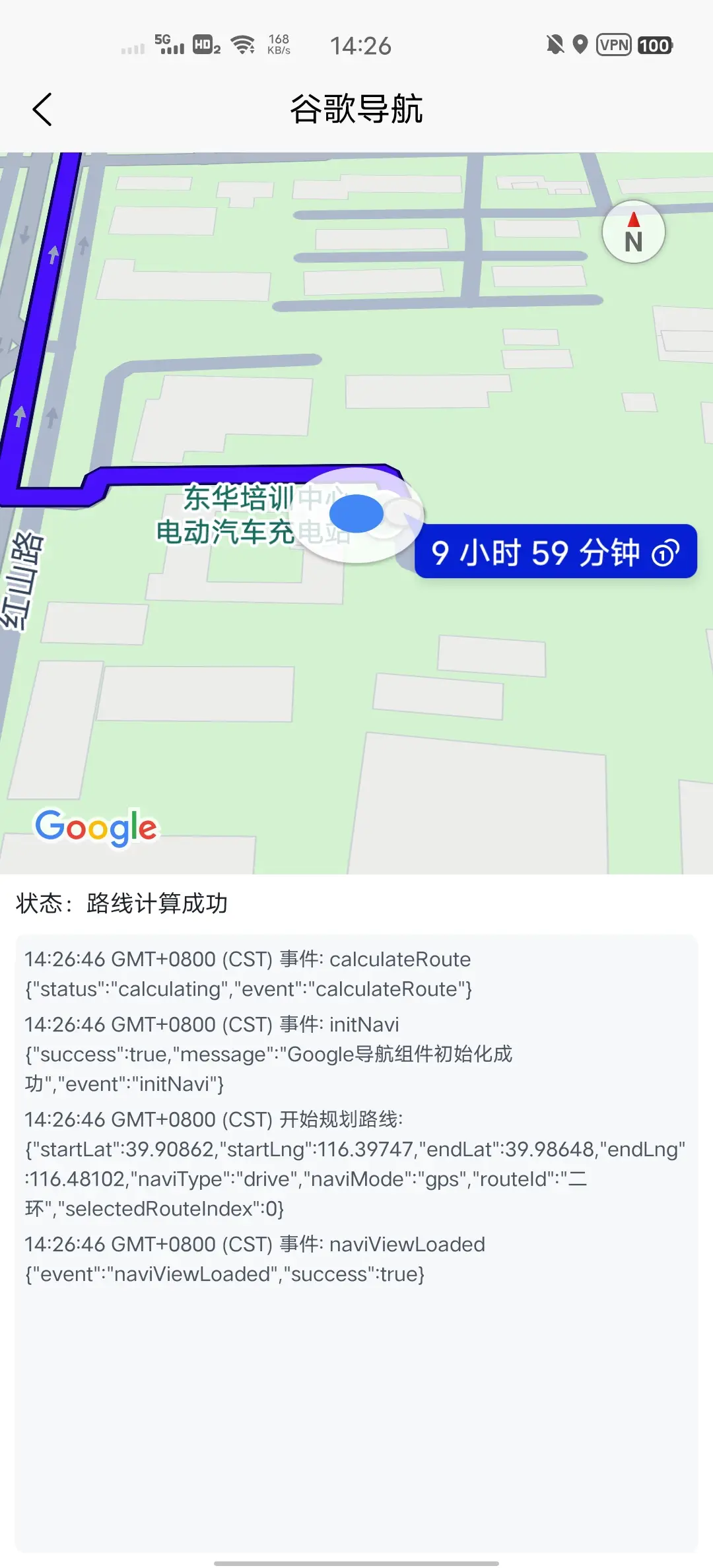The height and width of the screenshot is (1568, 713).
Task: Tap the north compass button
Action: tap(633, 232)
